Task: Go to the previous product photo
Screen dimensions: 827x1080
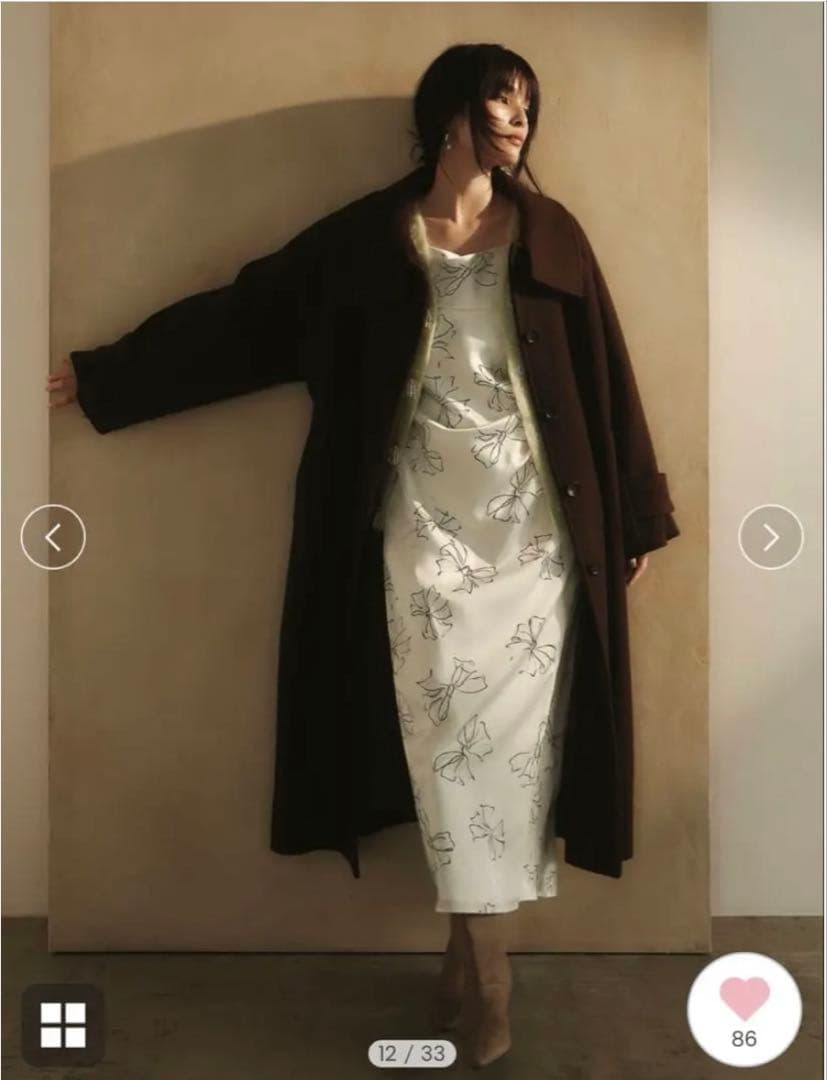Action: (53, 537)
